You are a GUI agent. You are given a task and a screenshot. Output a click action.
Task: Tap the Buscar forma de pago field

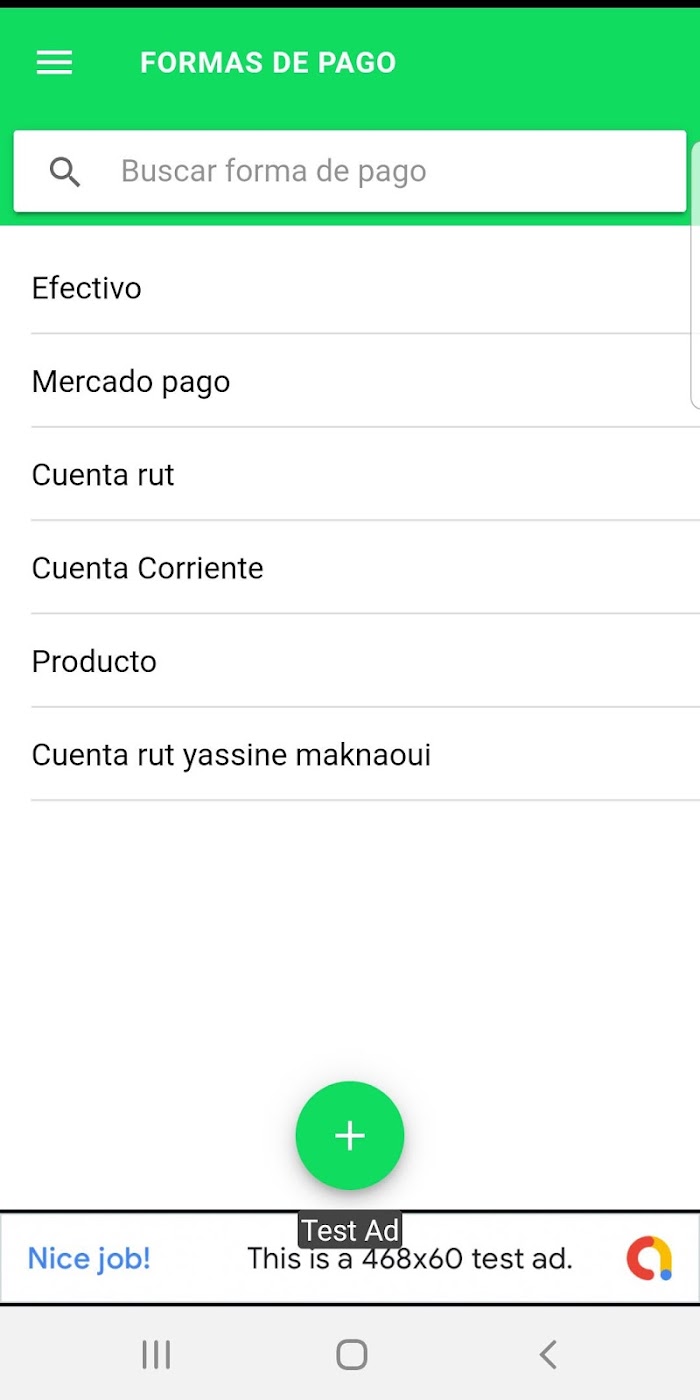click(x=350, y=171)
